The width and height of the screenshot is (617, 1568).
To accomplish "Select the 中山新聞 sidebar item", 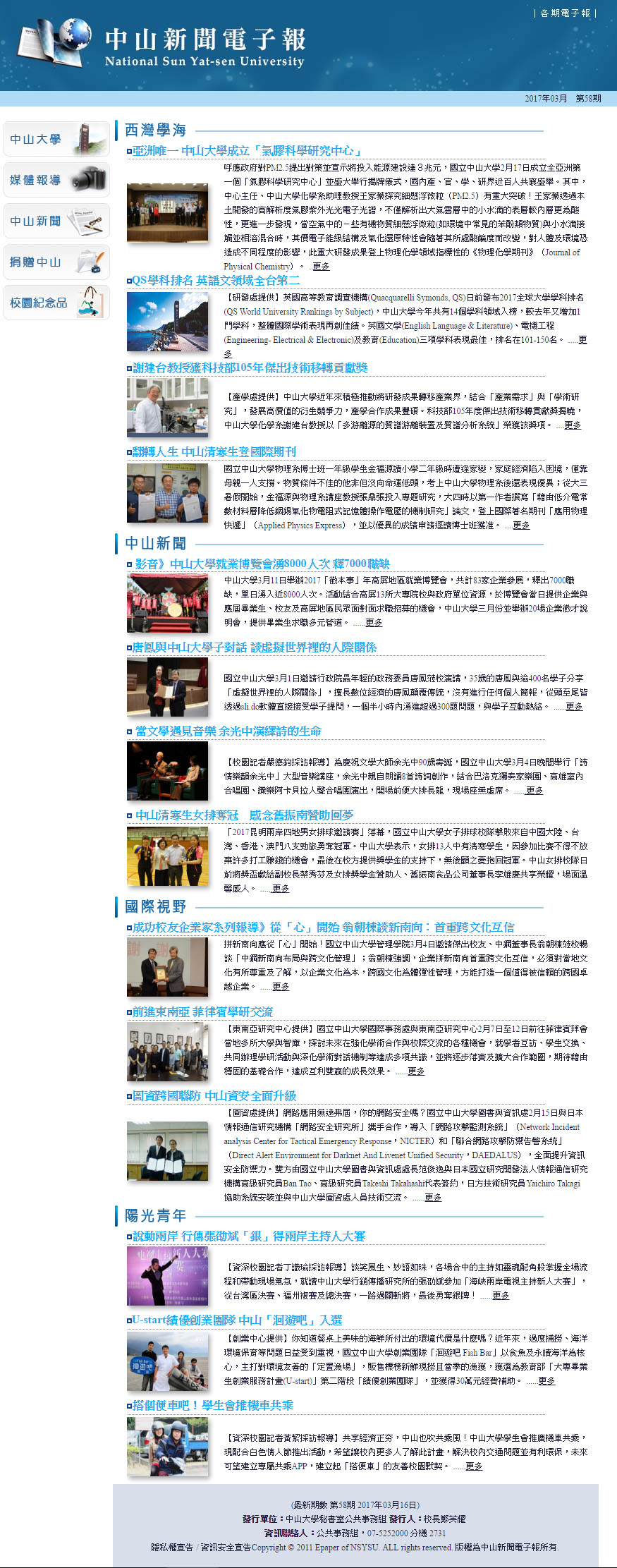I will pyautogui.click(x=56, y=221).
